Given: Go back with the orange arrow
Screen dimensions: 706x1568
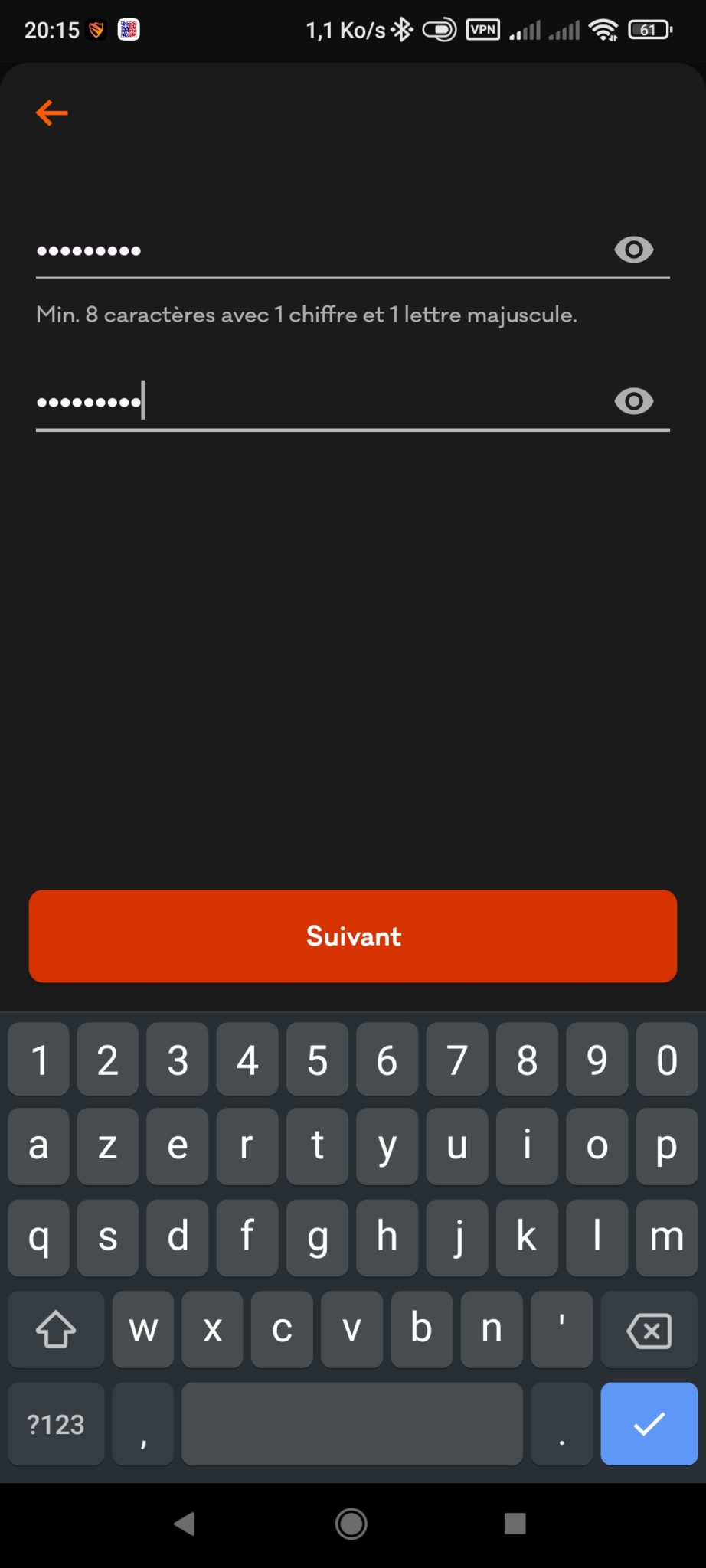Looking at the screenshot, I should point(52,113).
